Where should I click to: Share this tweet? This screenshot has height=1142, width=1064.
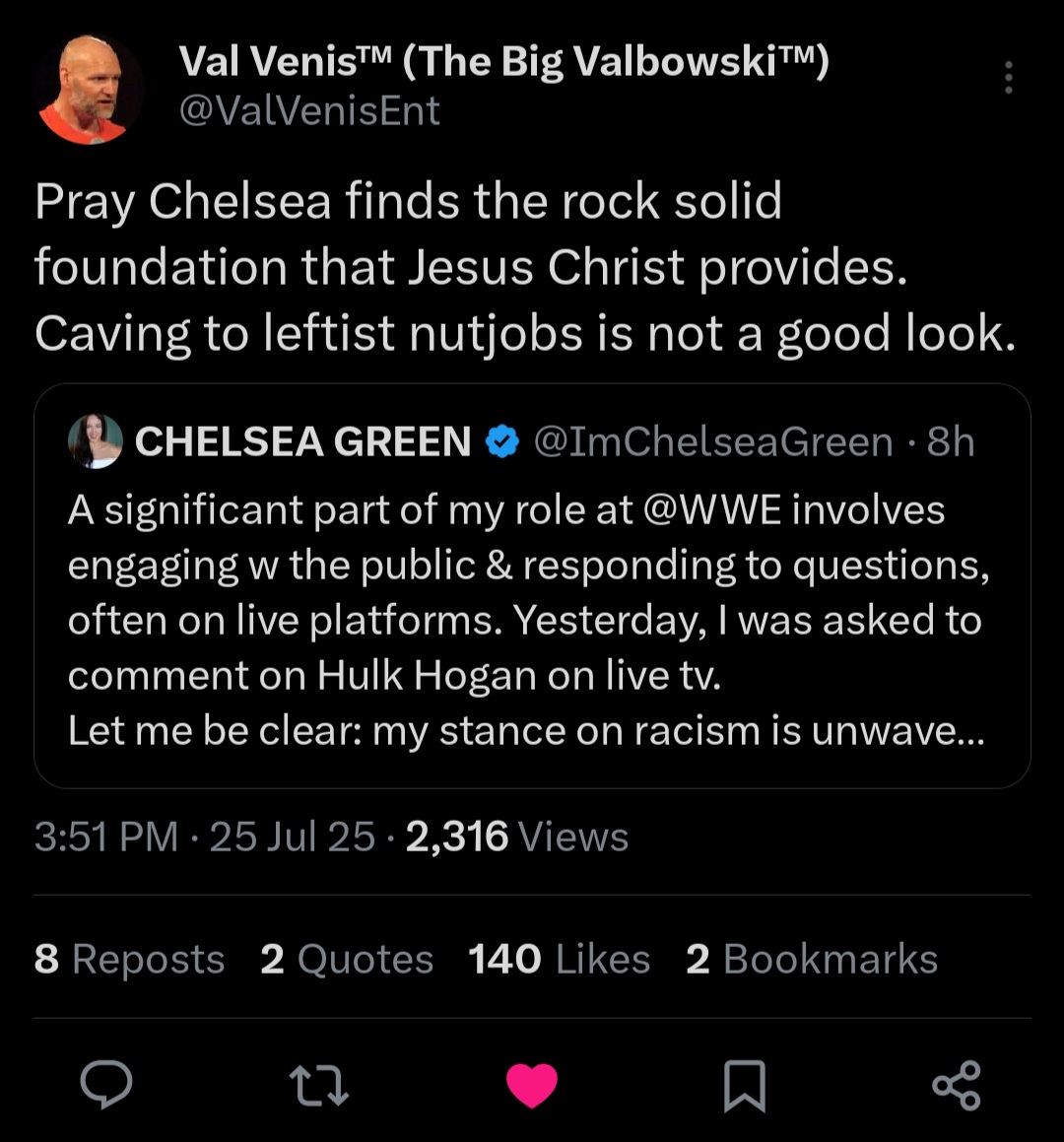957,1085
